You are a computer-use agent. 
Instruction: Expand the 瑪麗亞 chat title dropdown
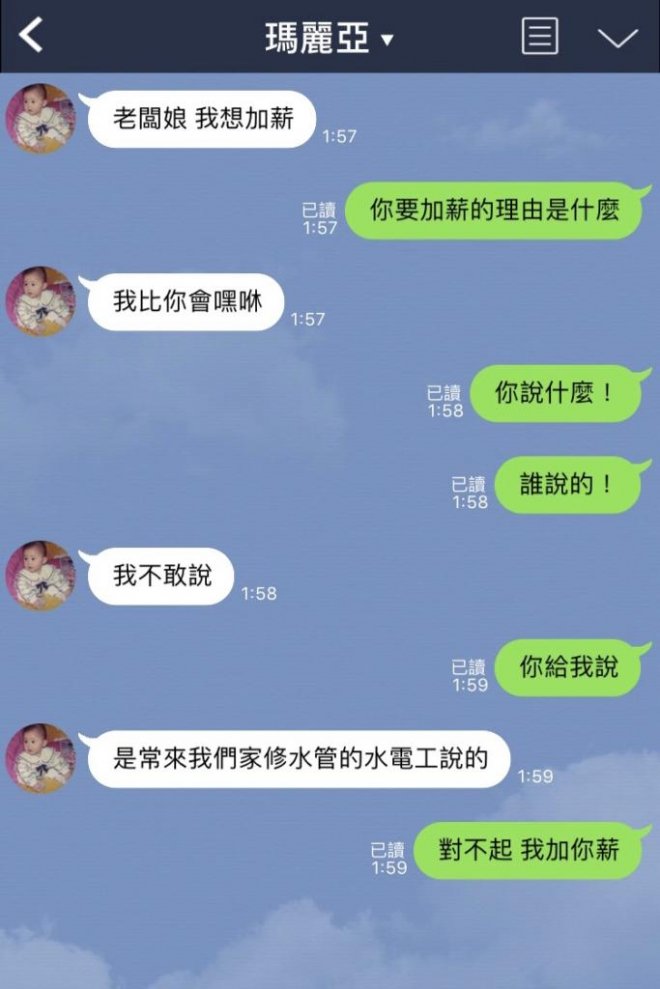pos(329,38)
